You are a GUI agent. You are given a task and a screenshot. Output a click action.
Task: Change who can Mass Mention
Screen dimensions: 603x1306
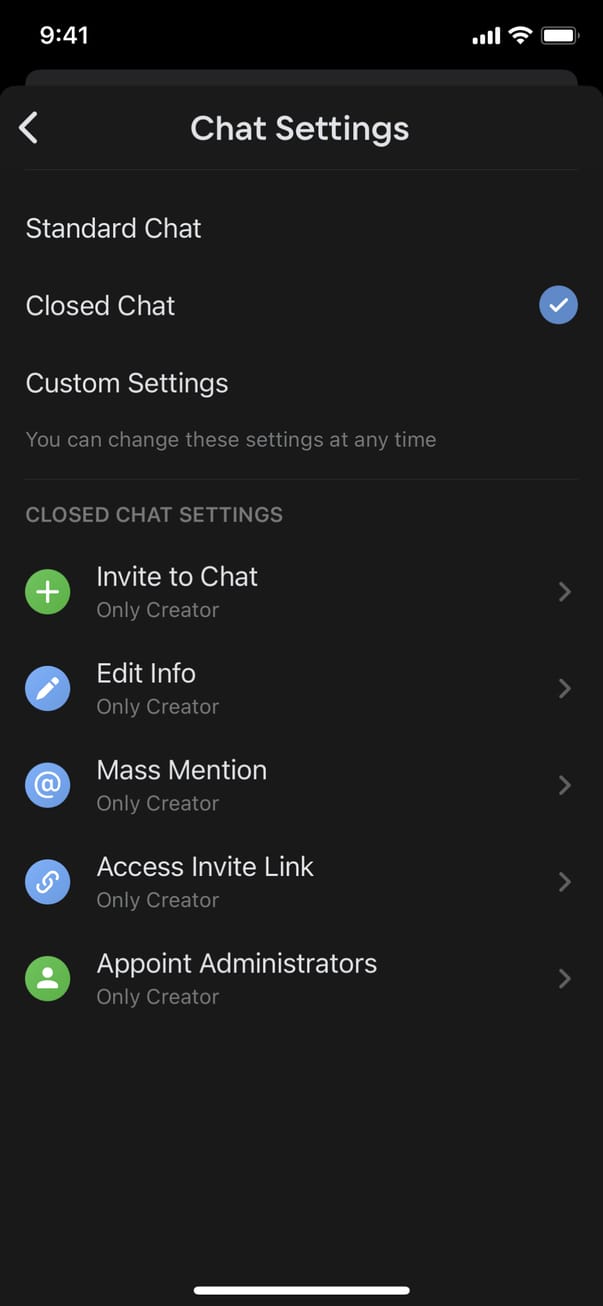300,785
